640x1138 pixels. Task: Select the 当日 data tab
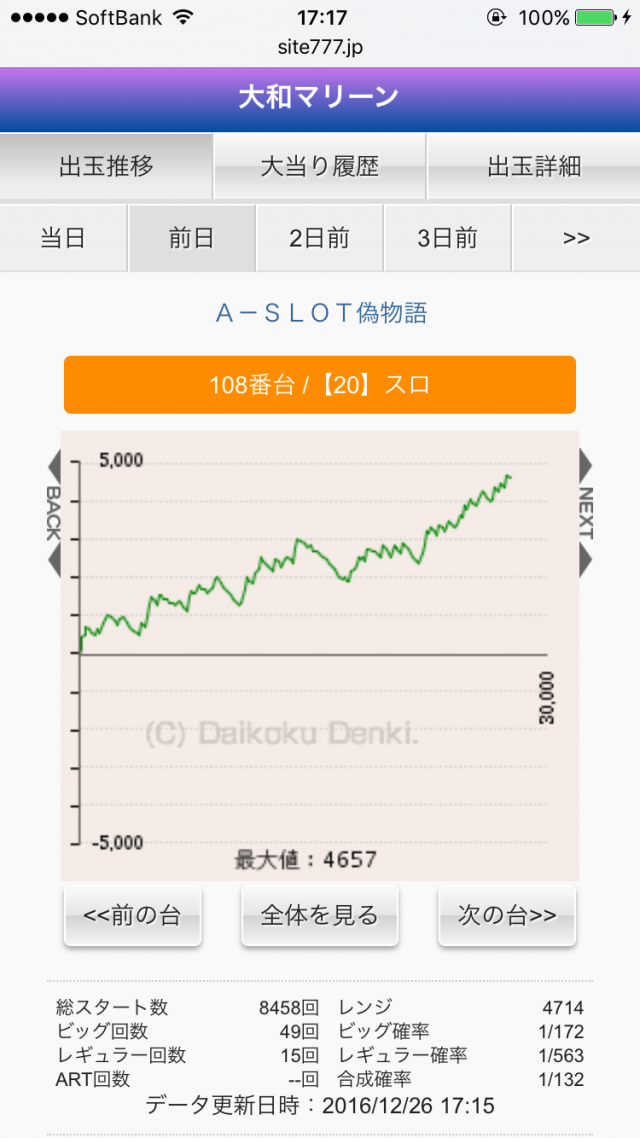pyautogui.click(x=63, y=238)
